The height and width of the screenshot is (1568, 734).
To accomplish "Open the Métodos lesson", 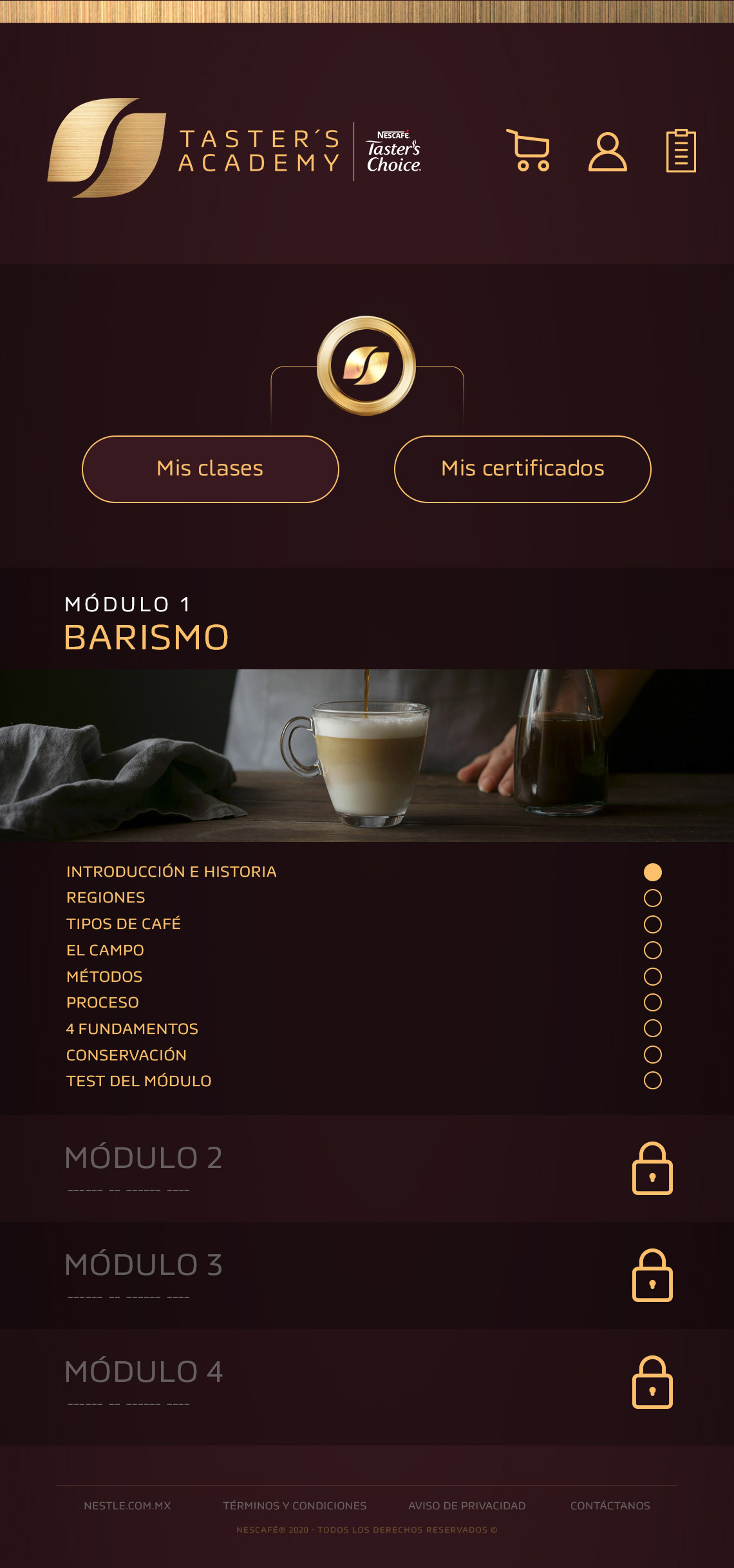I will (104, 977).
